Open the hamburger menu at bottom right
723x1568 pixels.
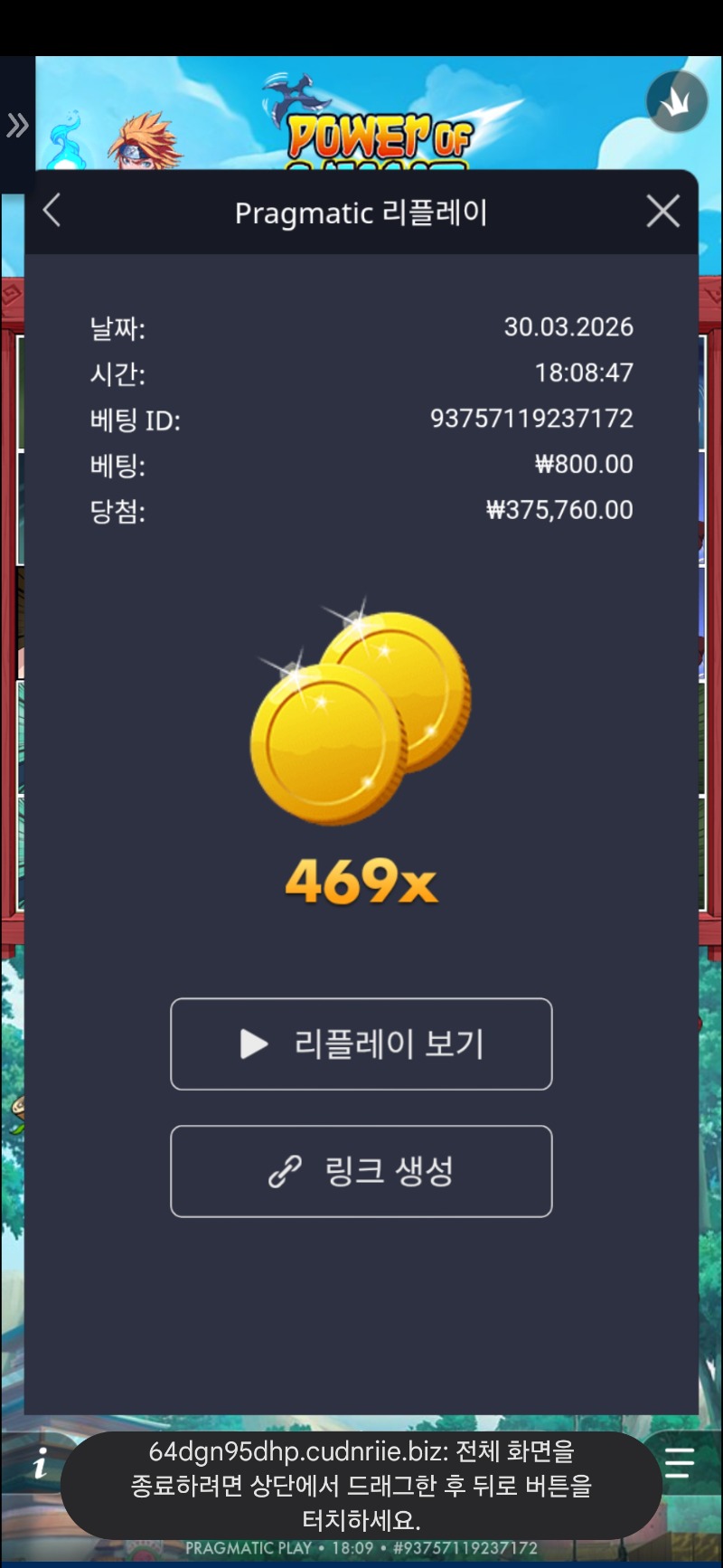point(680,1462)
